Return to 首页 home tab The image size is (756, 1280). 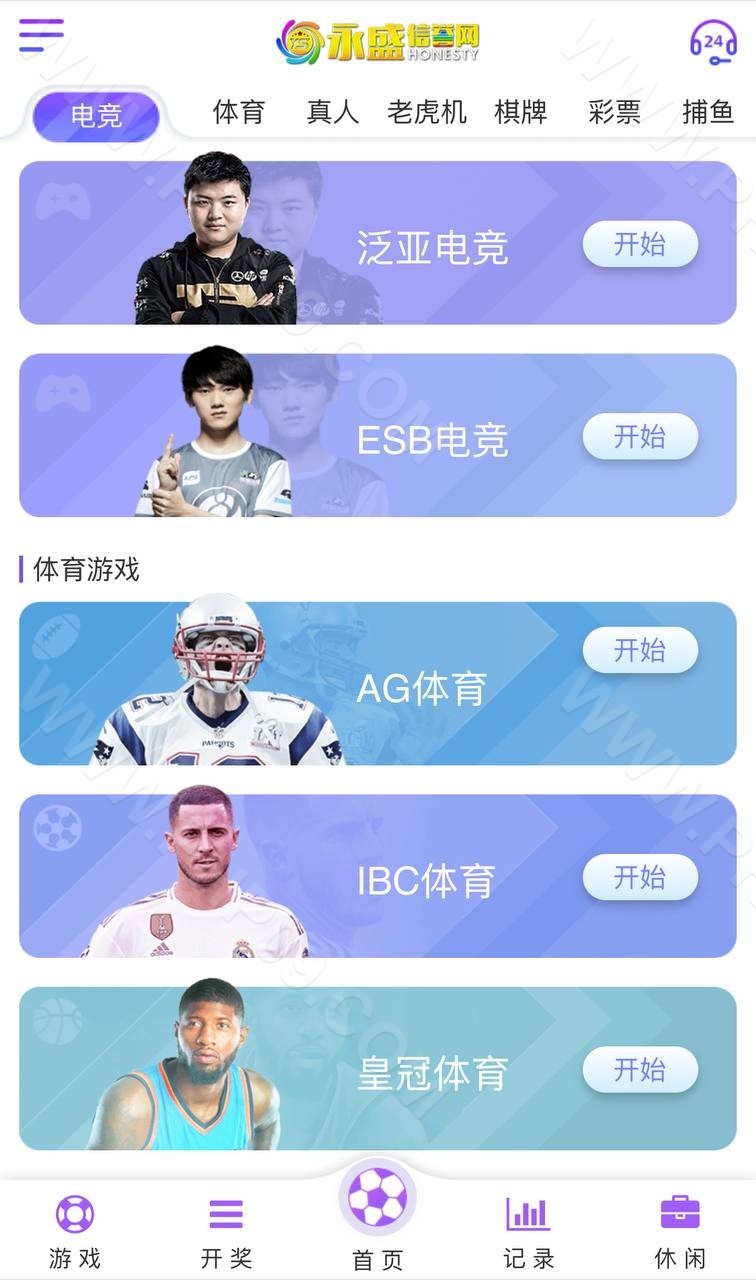377,1215
